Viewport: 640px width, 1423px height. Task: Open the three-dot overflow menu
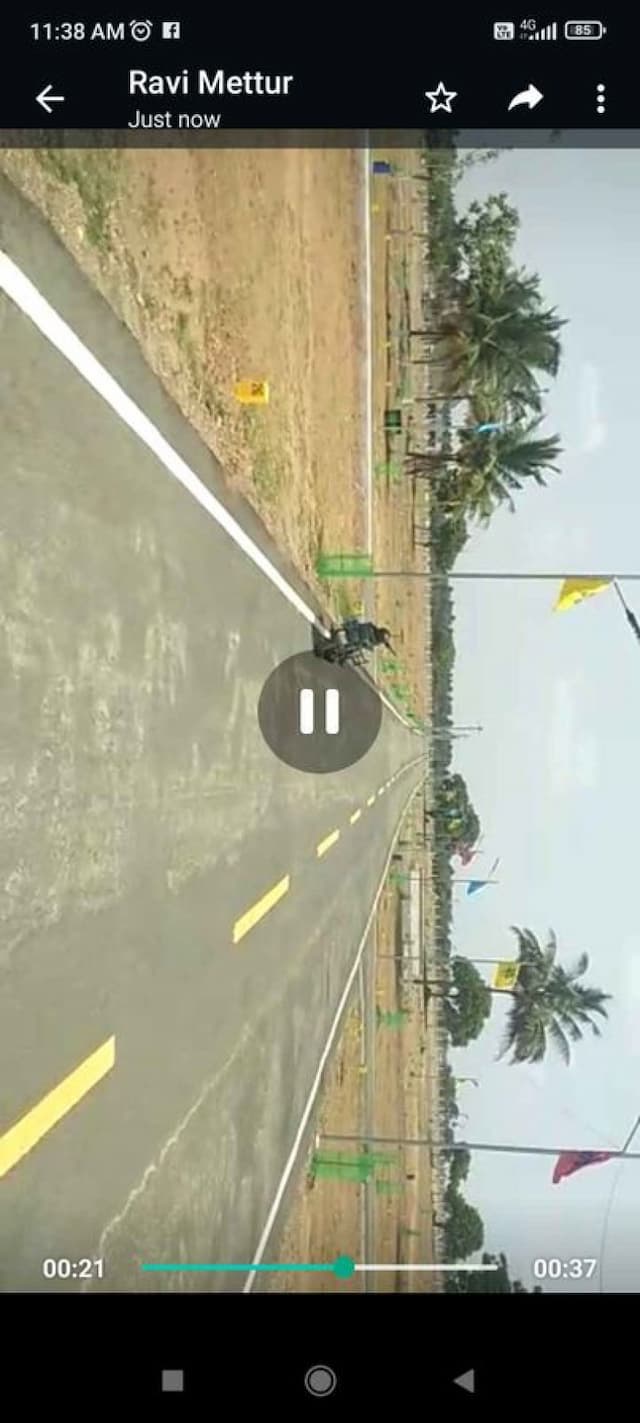click(600, 98)
